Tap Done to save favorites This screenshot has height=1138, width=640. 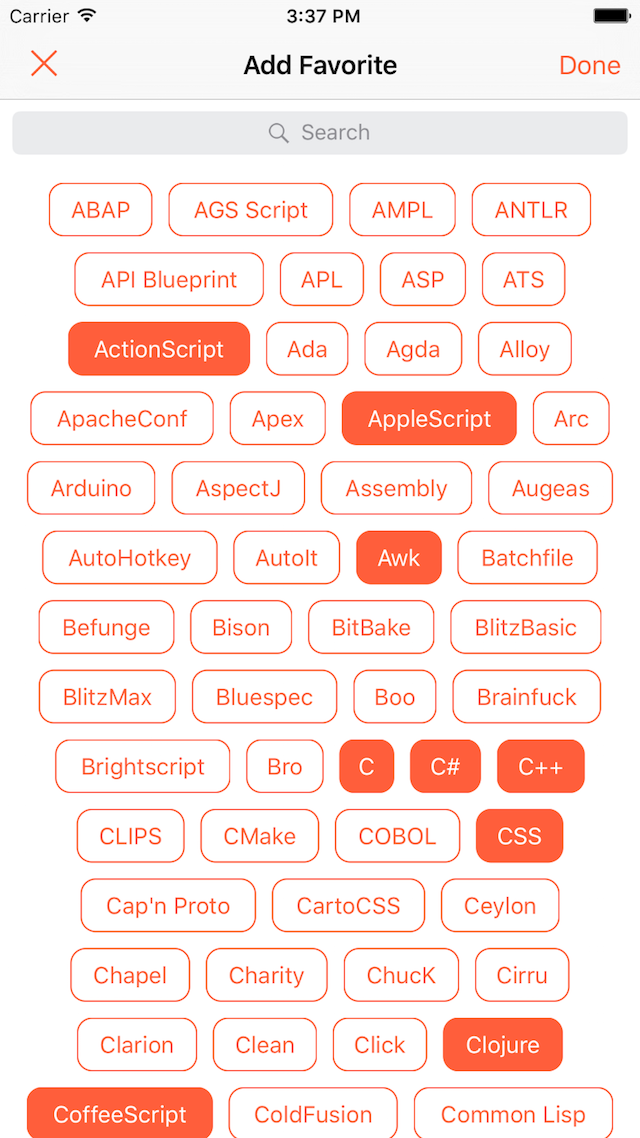pos(589,65)
